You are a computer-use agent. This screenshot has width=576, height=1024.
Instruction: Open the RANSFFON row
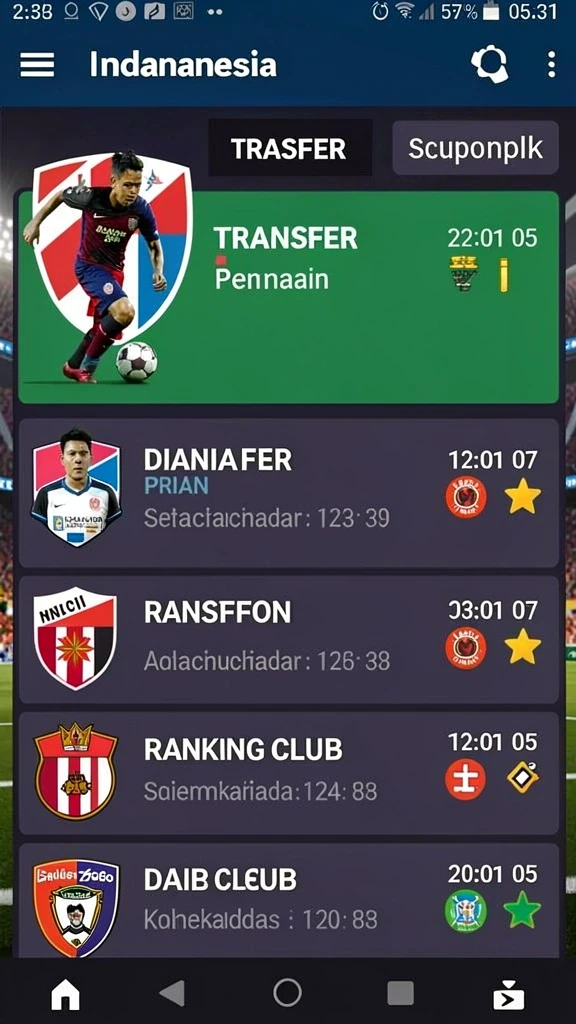tap(288, 639)
